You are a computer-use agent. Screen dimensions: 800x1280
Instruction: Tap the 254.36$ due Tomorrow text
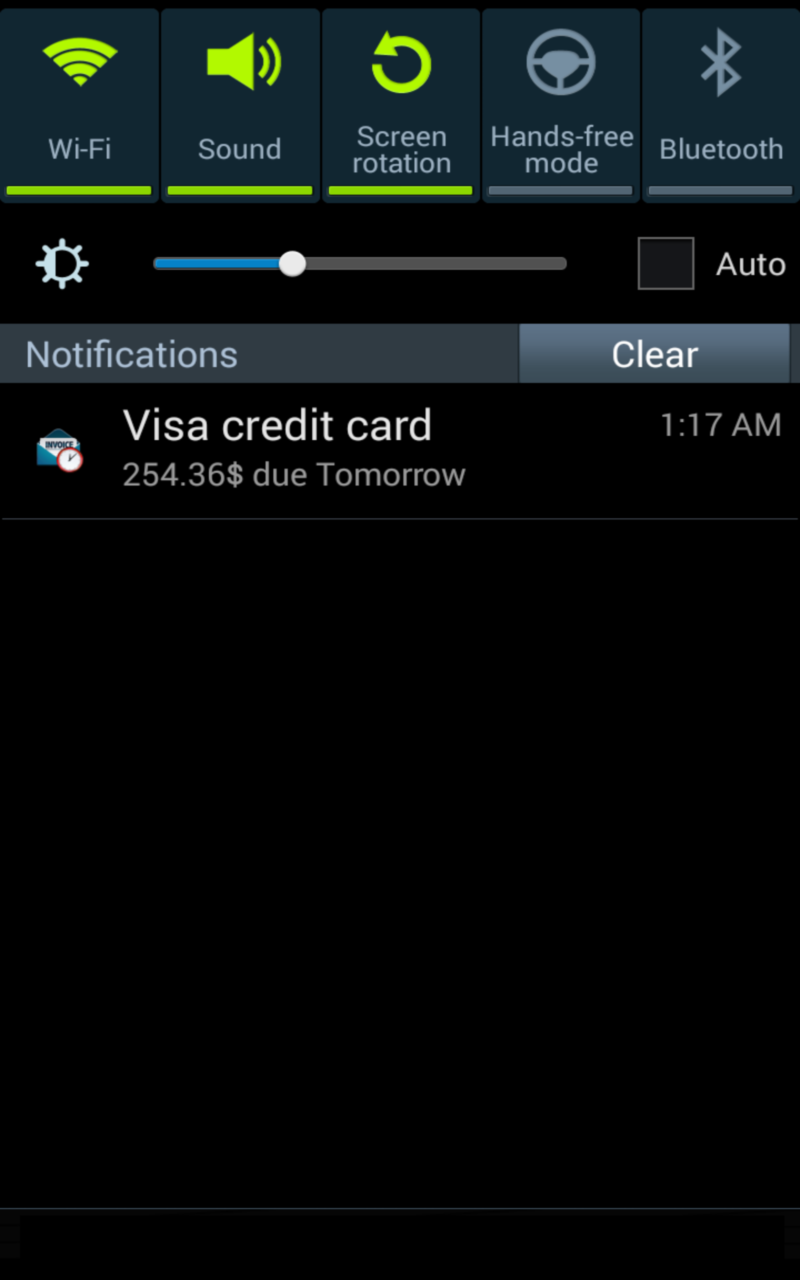pos(293,475)
